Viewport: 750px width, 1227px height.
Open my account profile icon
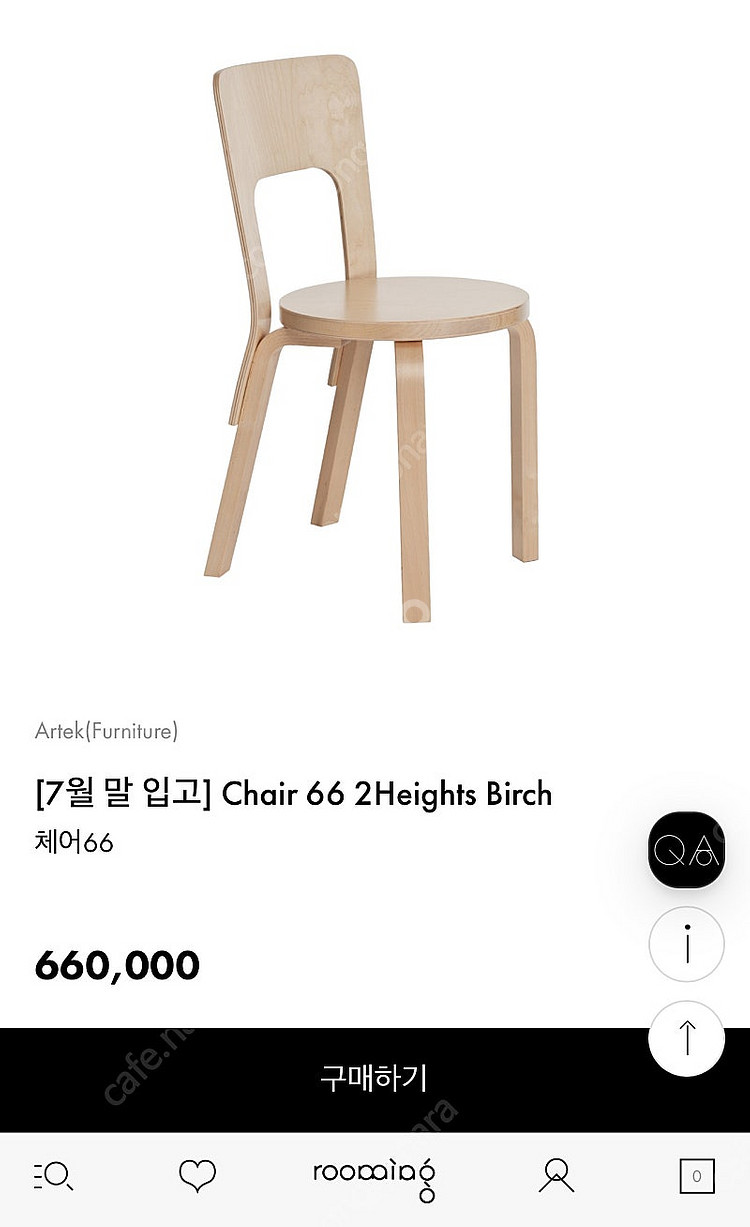(x=556, y=1176)
